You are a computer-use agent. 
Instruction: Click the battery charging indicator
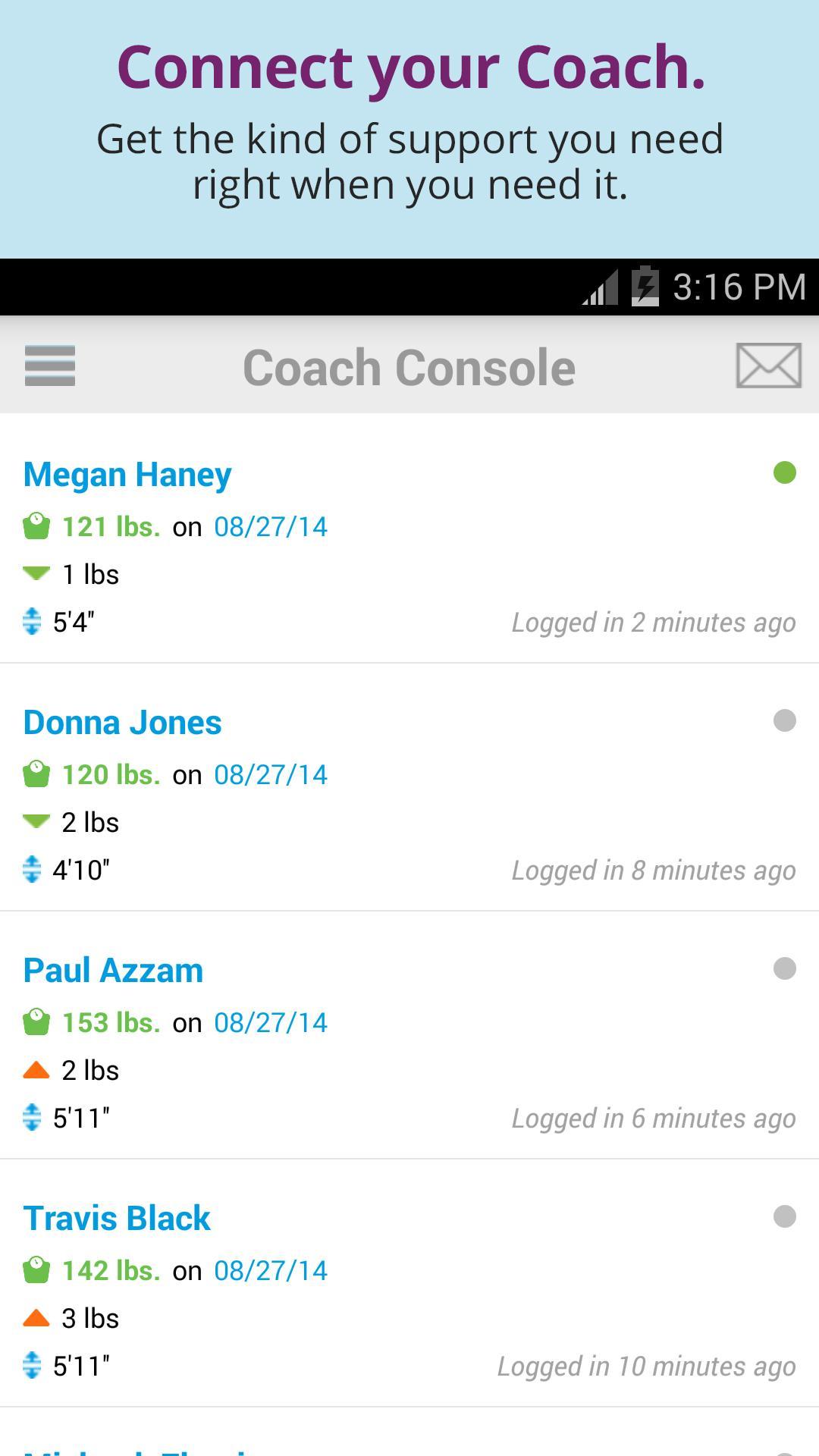tap(644, 286)
